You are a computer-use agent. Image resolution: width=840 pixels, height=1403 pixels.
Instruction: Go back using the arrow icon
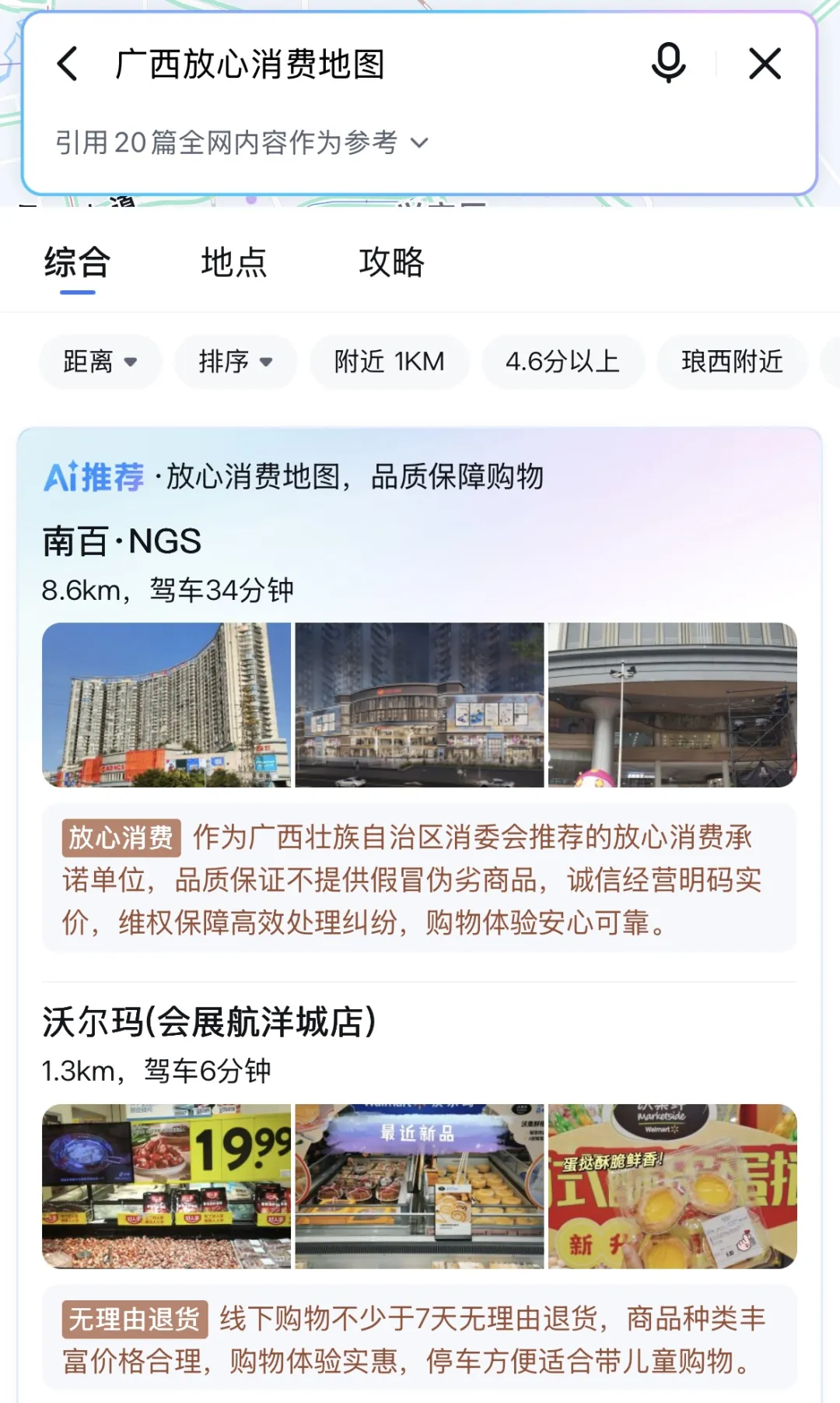click(68, 64)
